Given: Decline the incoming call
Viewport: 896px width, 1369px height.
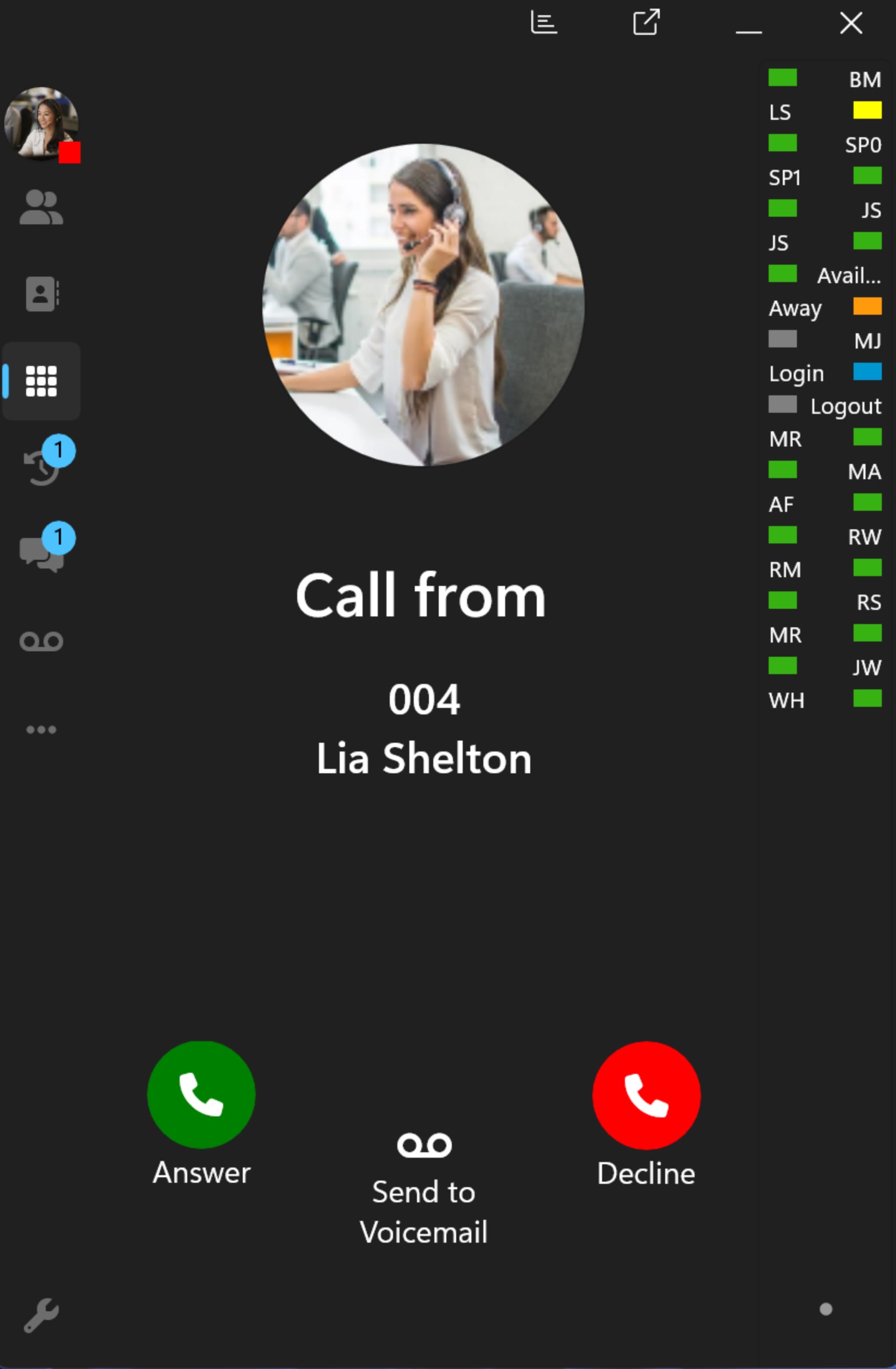Looking at the screenshot, I should 646,1095.
